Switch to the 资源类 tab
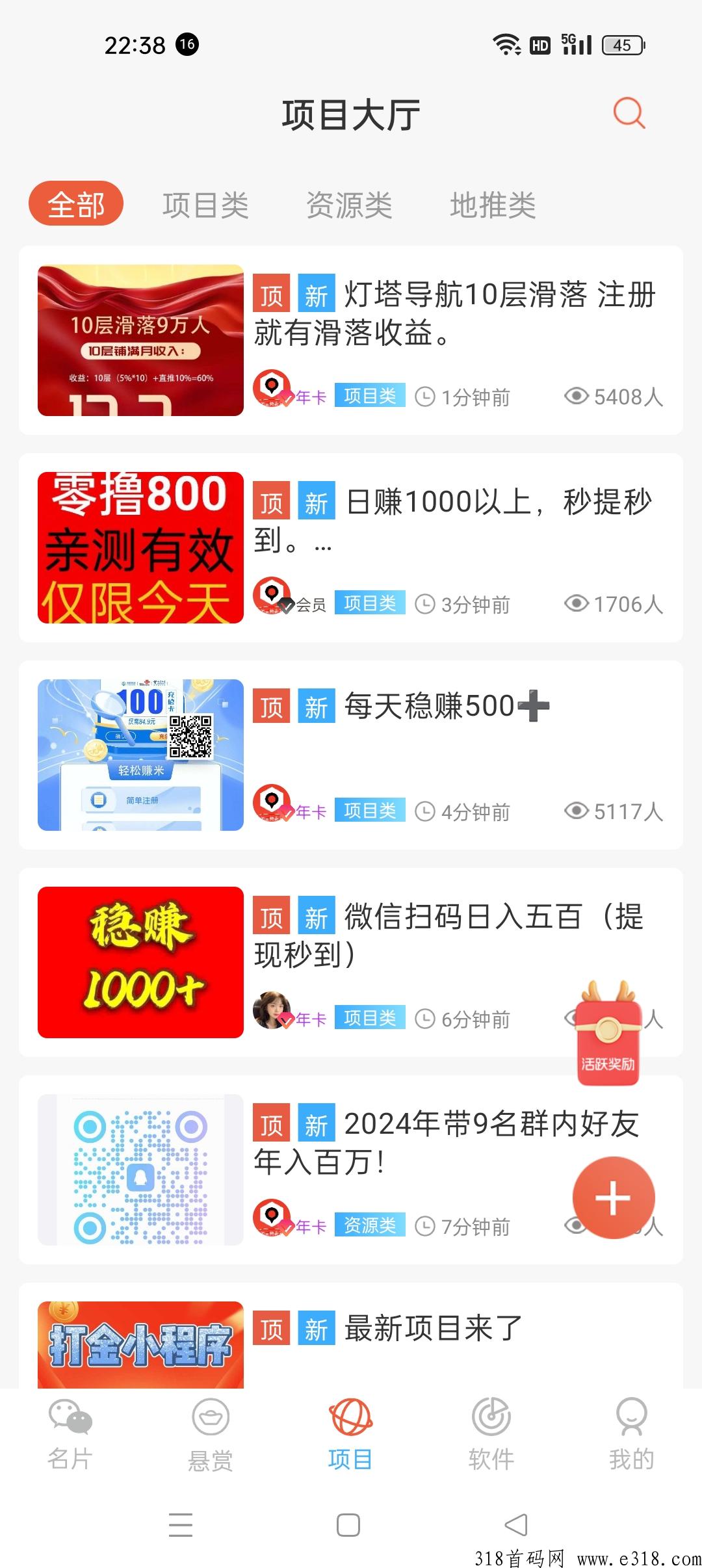702x1568 pixels. tap(349, 205)
